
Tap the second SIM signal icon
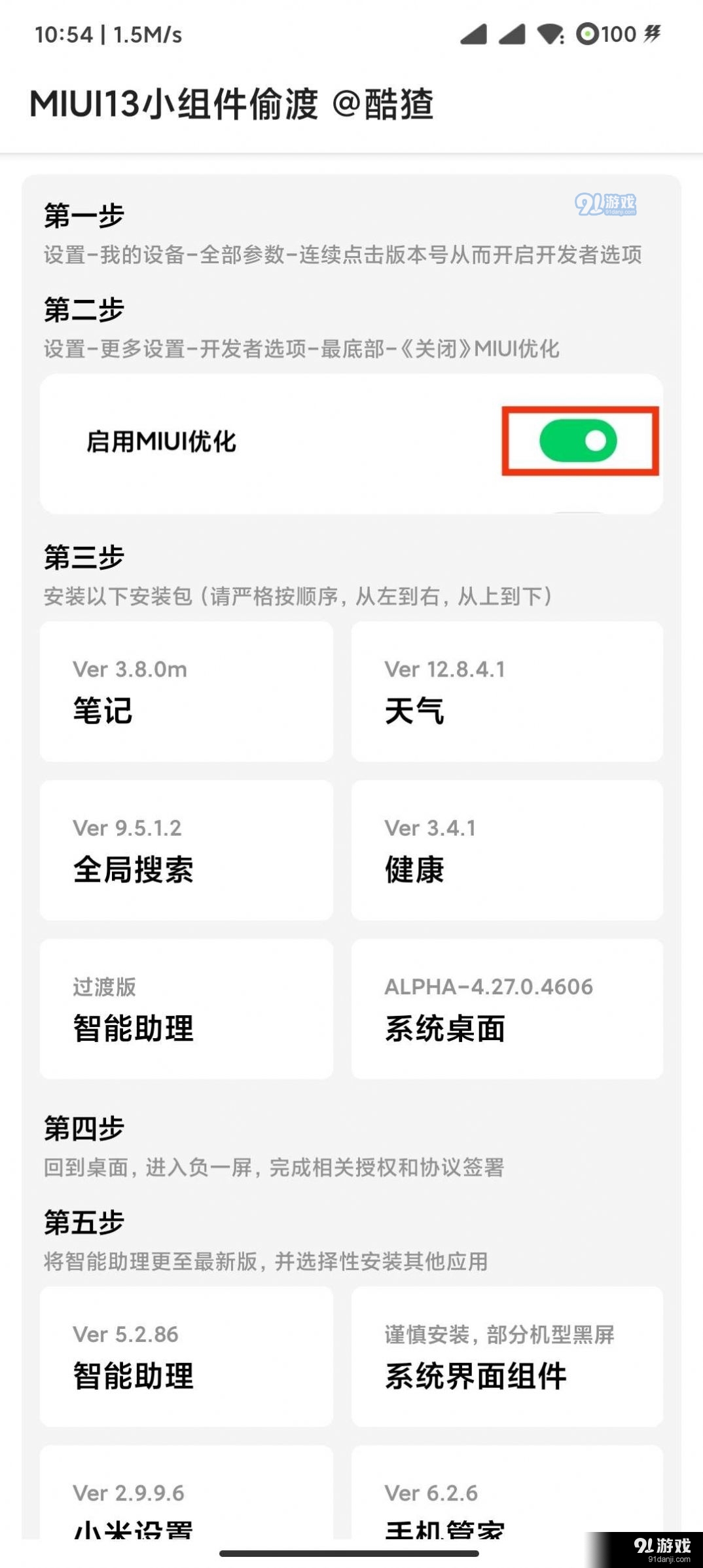(513, 34)
